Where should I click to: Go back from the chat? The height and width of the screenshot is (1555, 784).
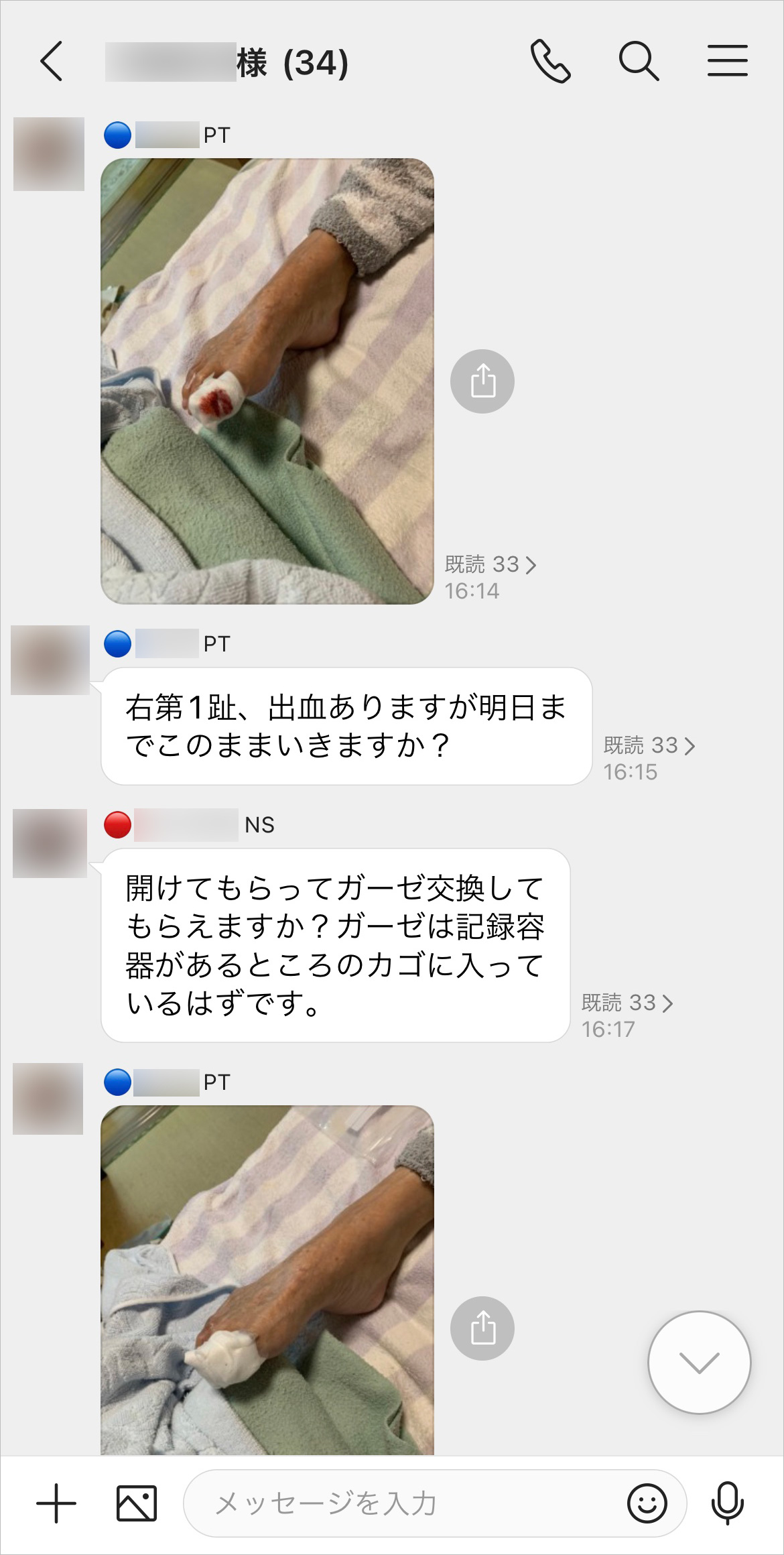tap(52, 62)
